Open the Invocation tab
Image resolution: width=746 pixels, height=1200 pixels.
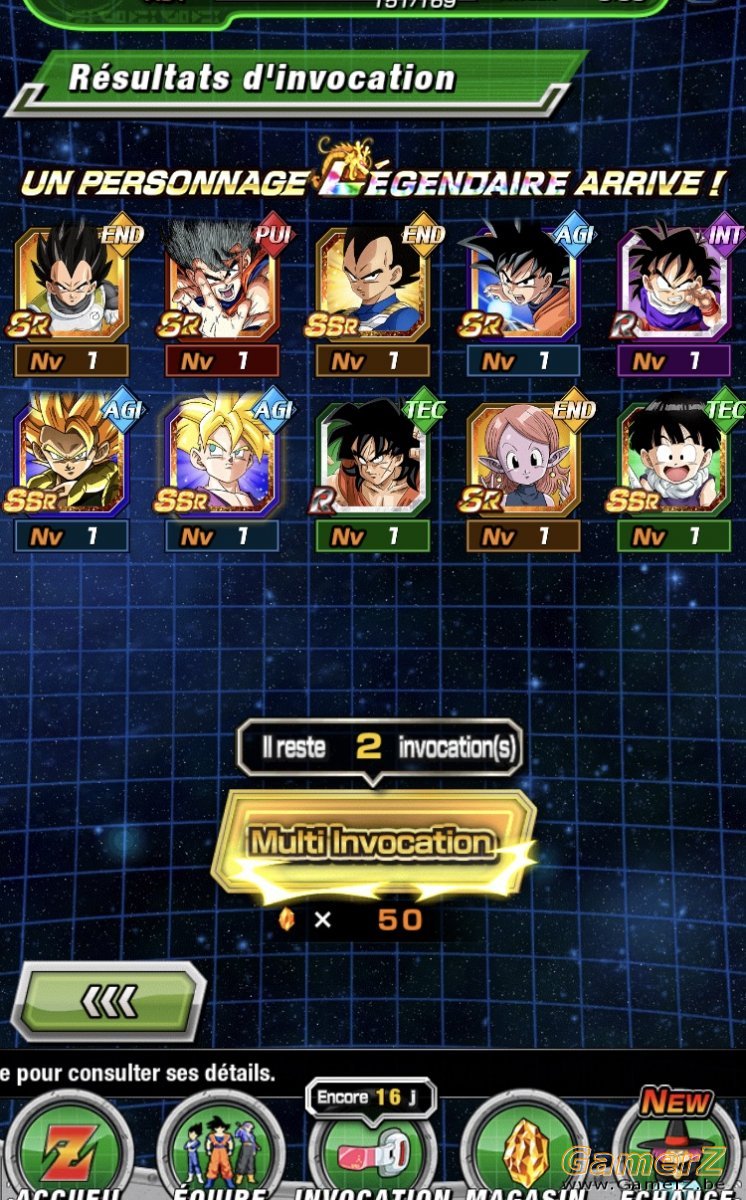[372, 1145]
